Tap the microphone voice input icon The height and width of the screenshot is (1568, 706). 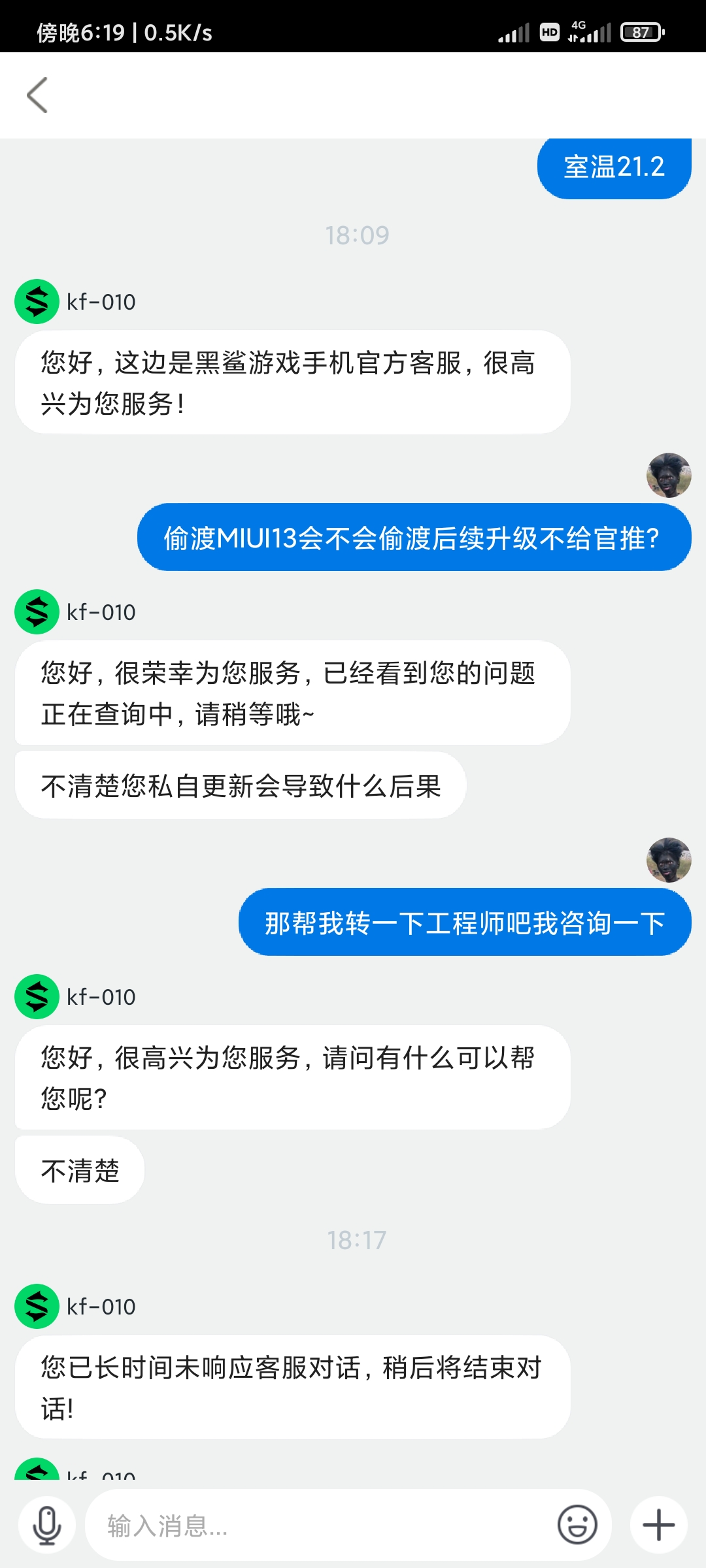tap(47, 1526)
